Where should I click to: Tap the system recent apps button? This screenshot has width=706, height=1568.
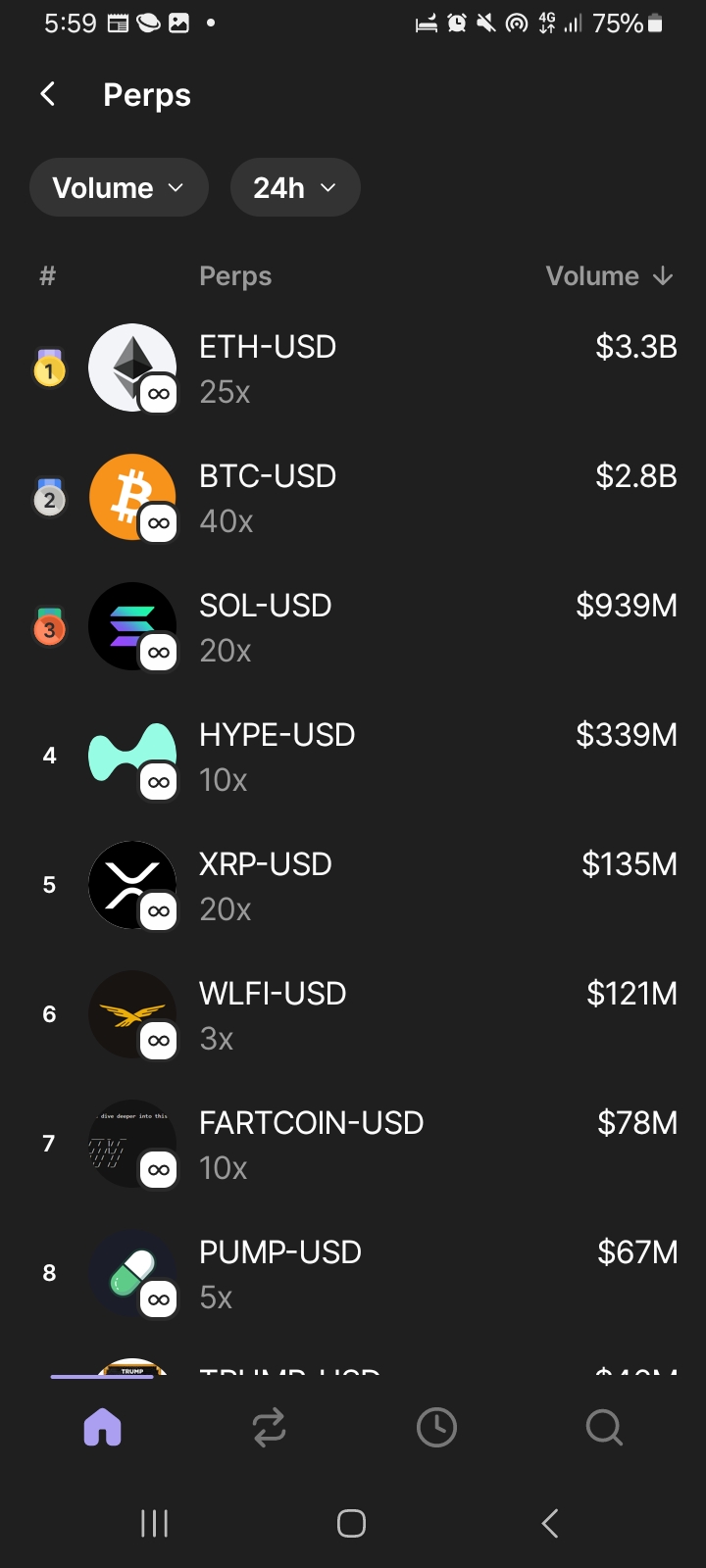coord(154,1523)
